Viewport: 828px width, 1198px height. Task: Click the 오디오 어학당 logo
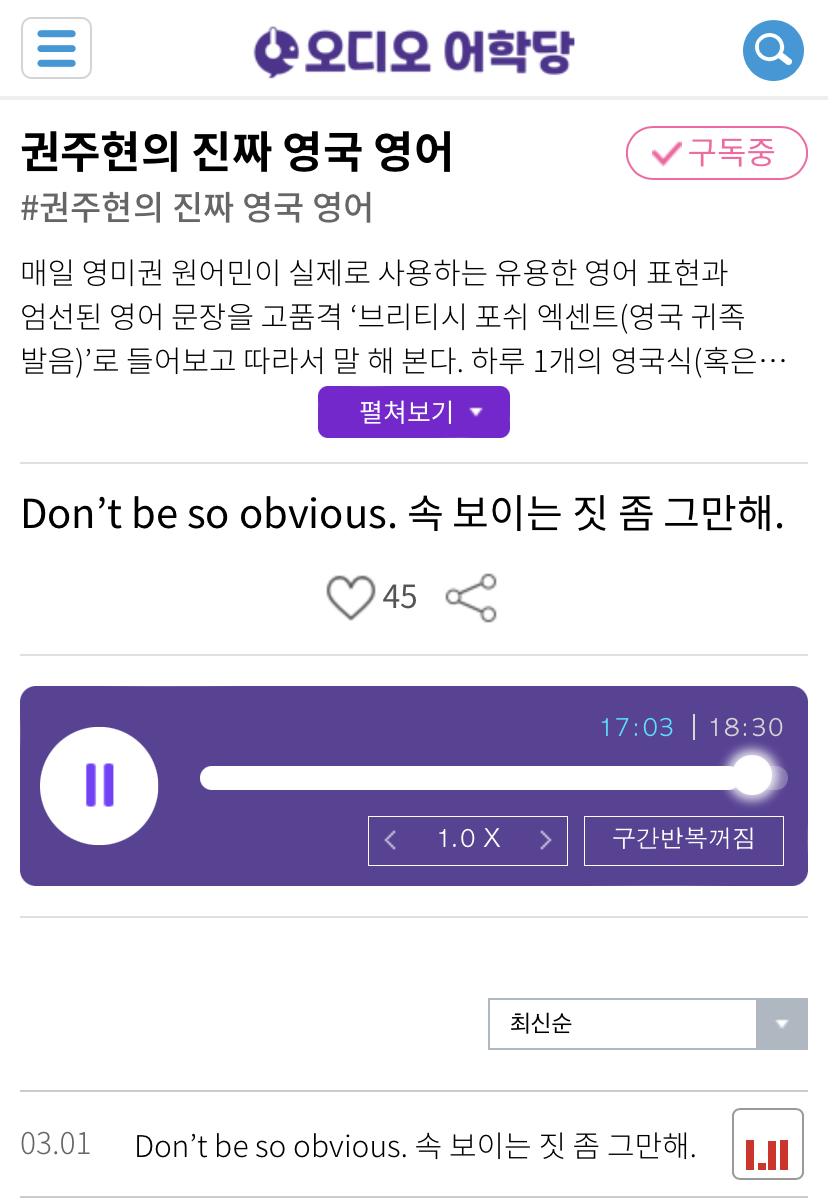pyautogui.click(x=414, y=48)
